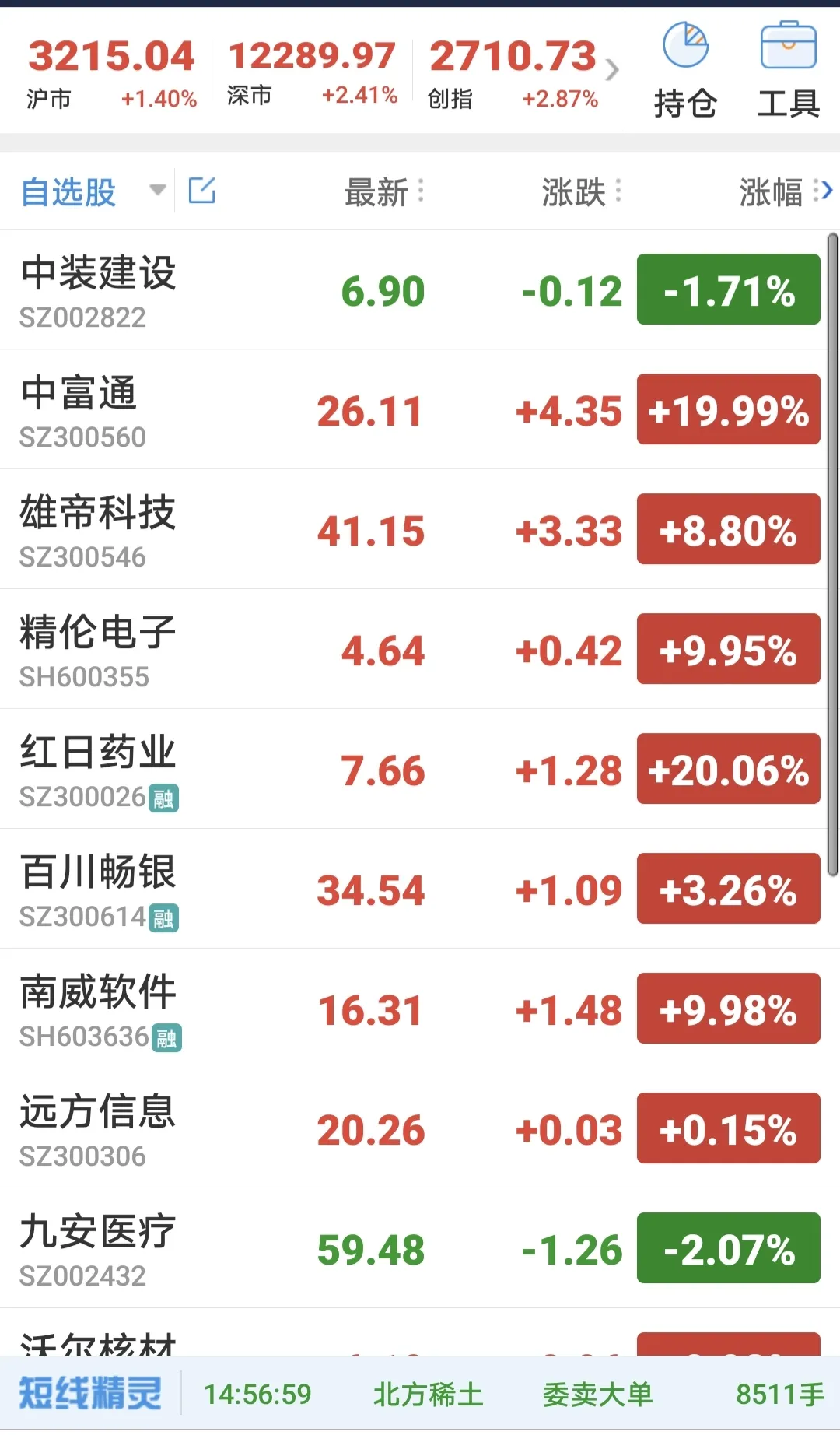This screenshot has height=1435, width=840.
Task: Sort by 最新 price column
Action: click(x=384, y=191)
